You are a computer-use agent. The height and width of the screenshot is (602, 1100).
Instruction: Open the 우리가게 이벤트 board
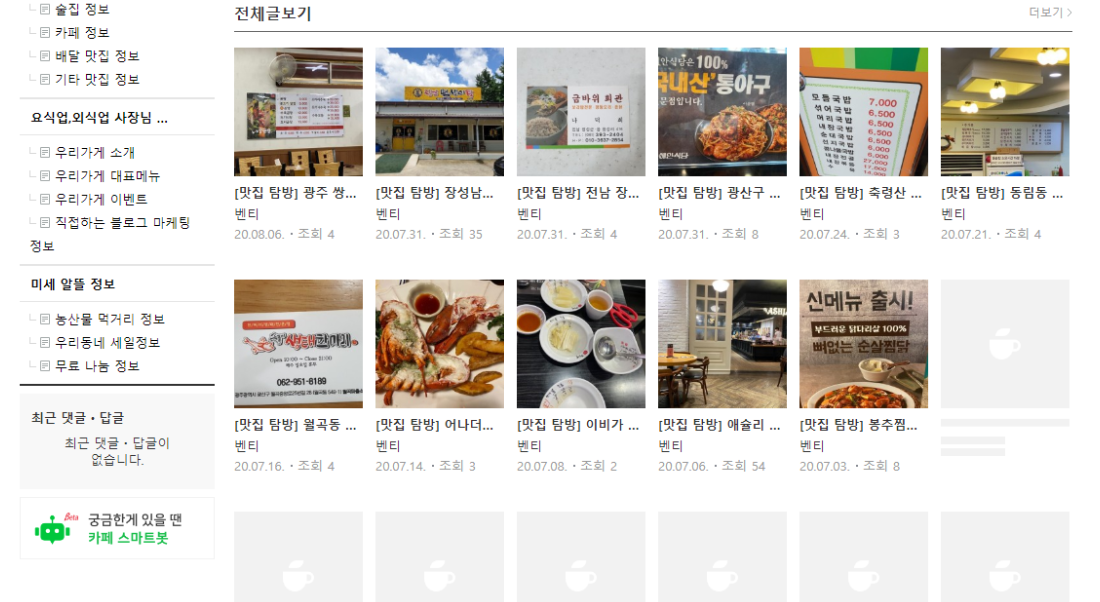click(101, 199)
